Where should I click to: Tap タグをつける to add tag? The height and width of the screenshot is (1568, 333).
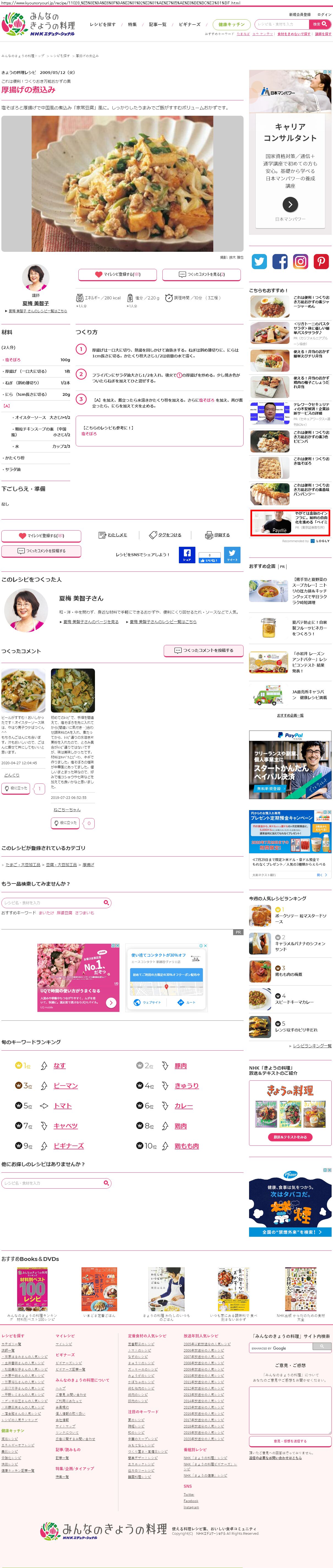(165, 535)
